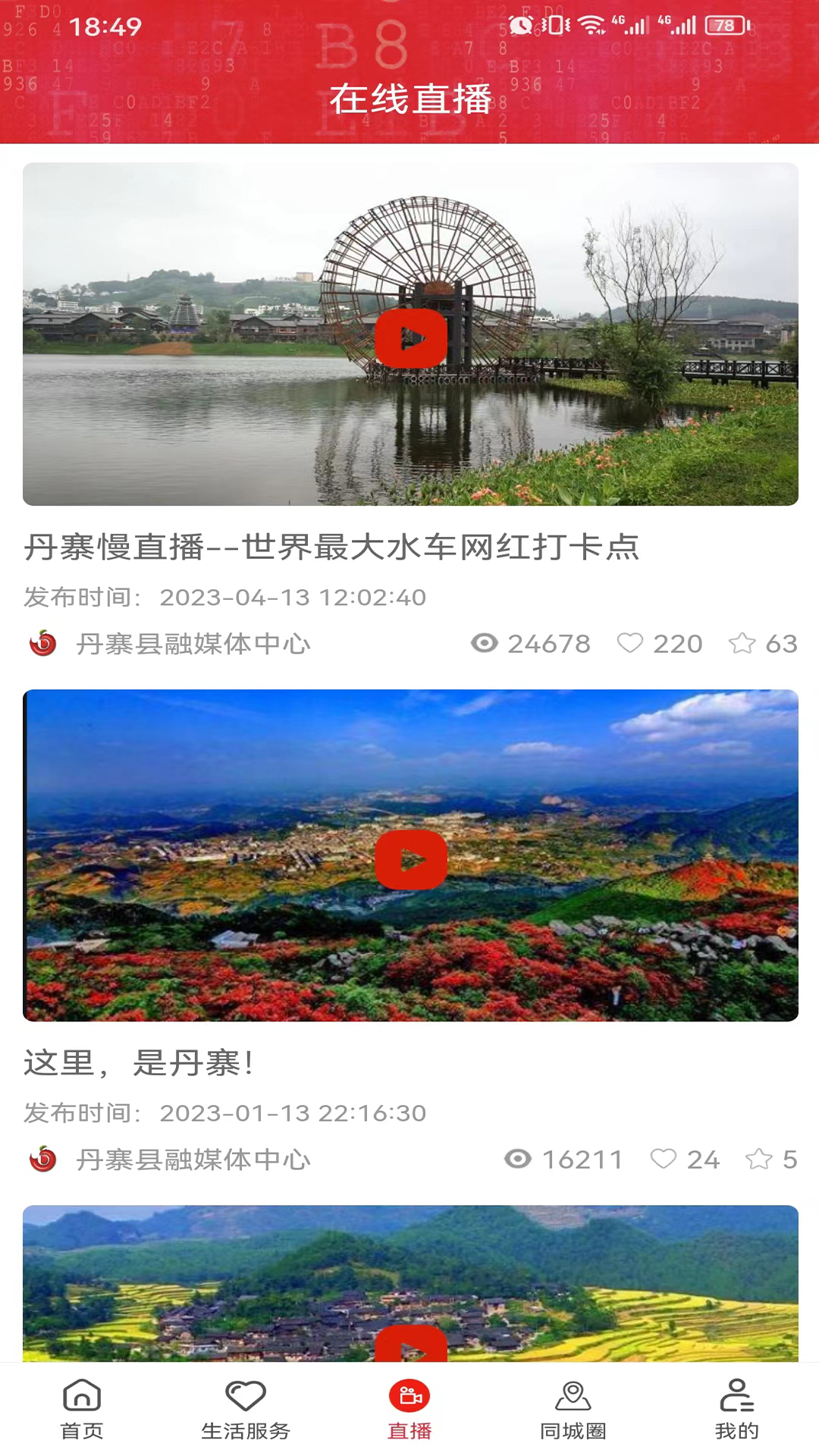
Task: Play the 丹寨慢直播 water wheel video
Action: 410,338
